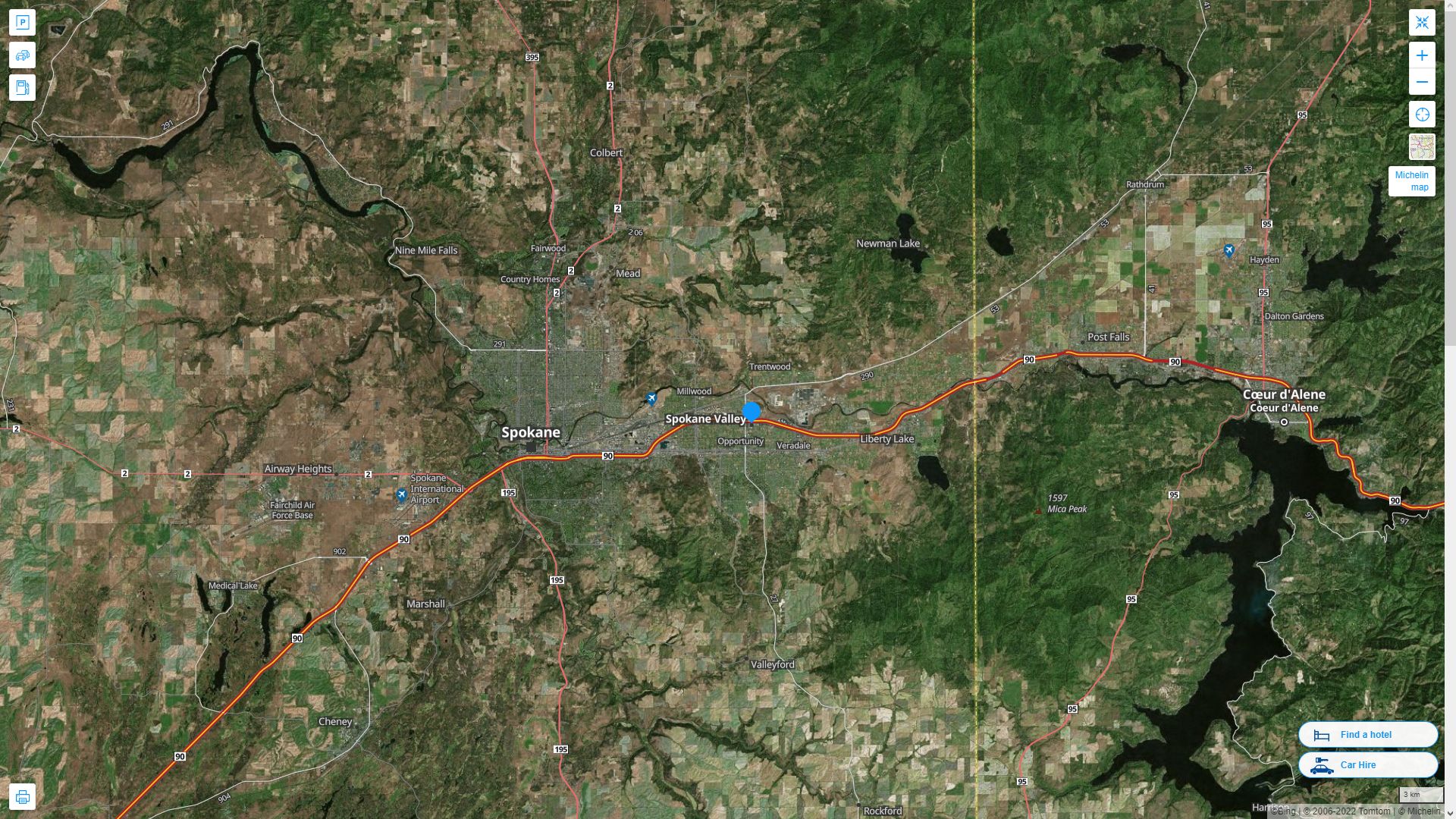Show parking on the map

tap(22, 23)
